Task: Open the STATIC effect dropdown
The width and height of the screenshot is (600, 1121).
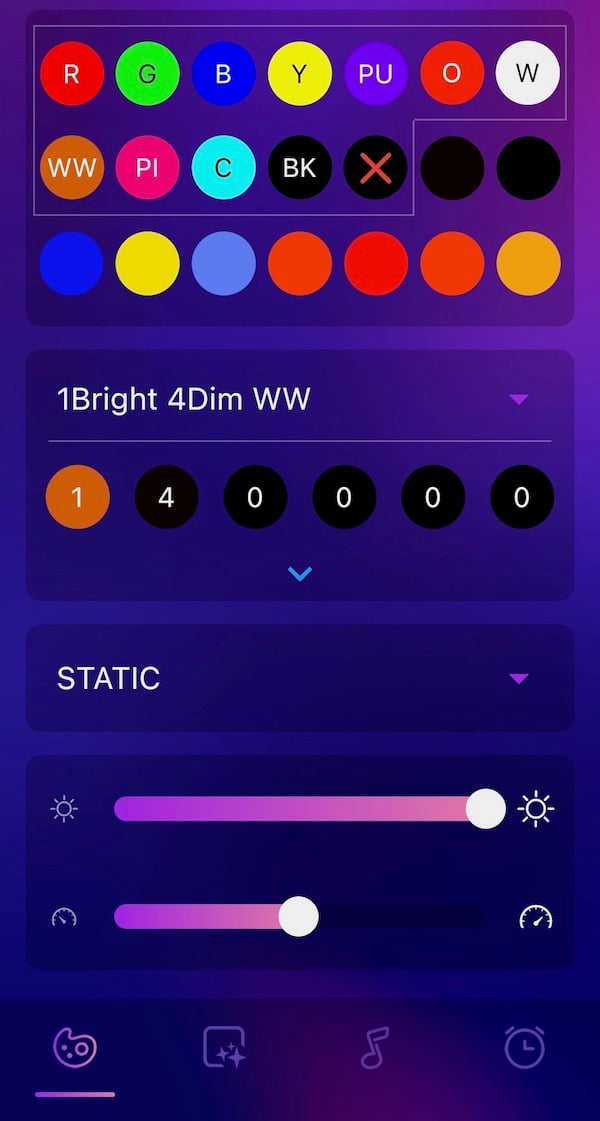Action: pyautogui.click(x=518, y=678)
